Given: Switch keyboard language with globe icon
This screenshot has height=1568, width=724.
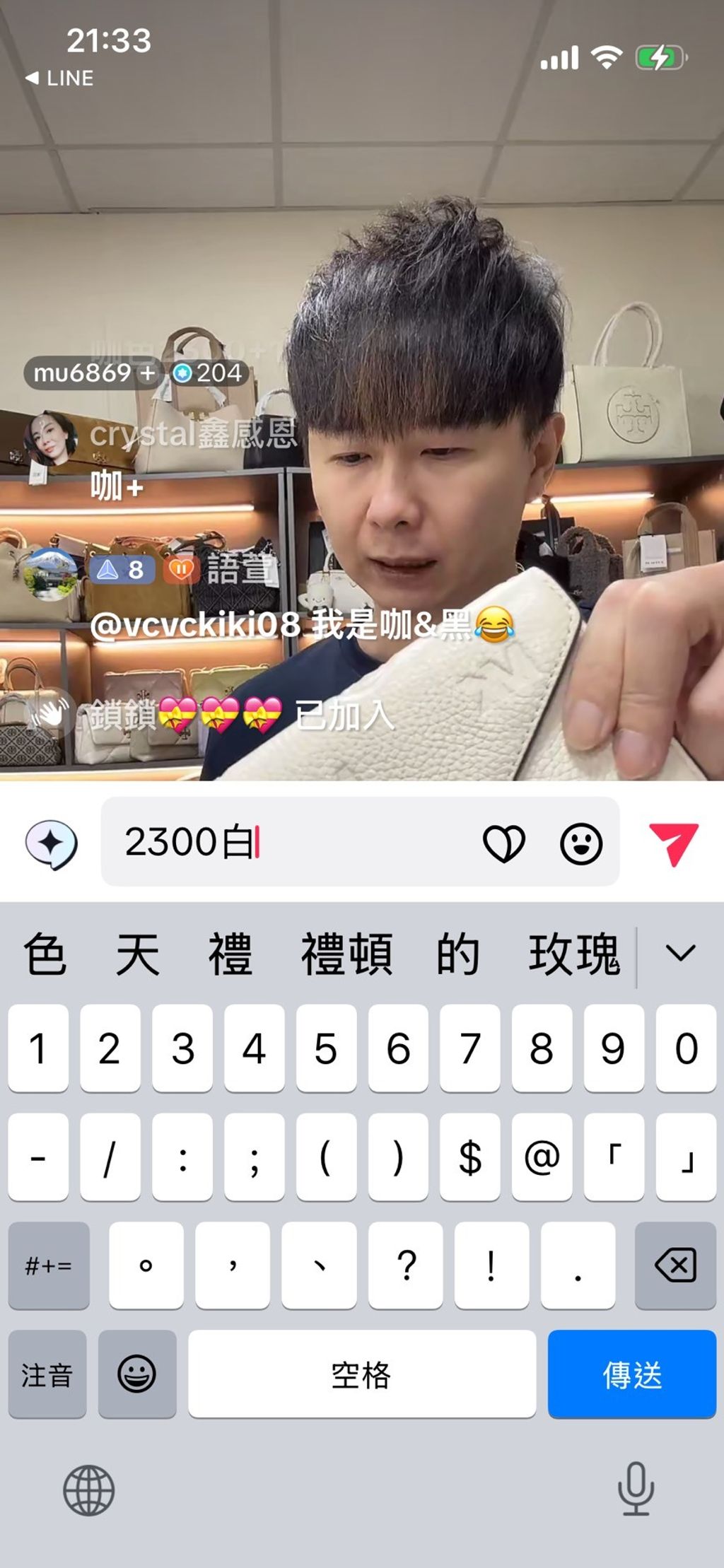Looking at the screenshot, I should tap(88, 1491).
